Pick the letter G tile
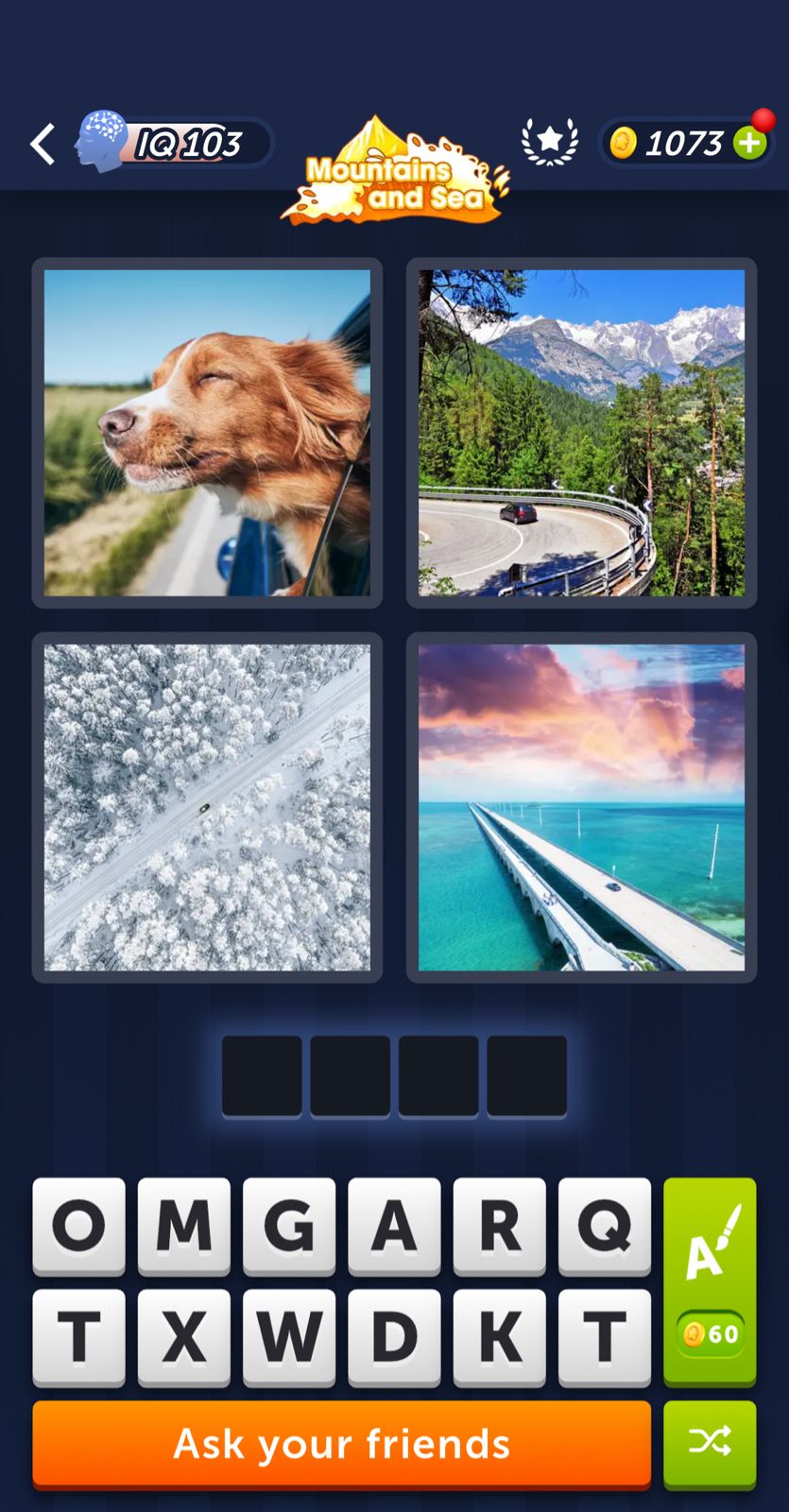Image resolution: width=789 pixels, height=1512 pixels. (x=289, y=1226)
